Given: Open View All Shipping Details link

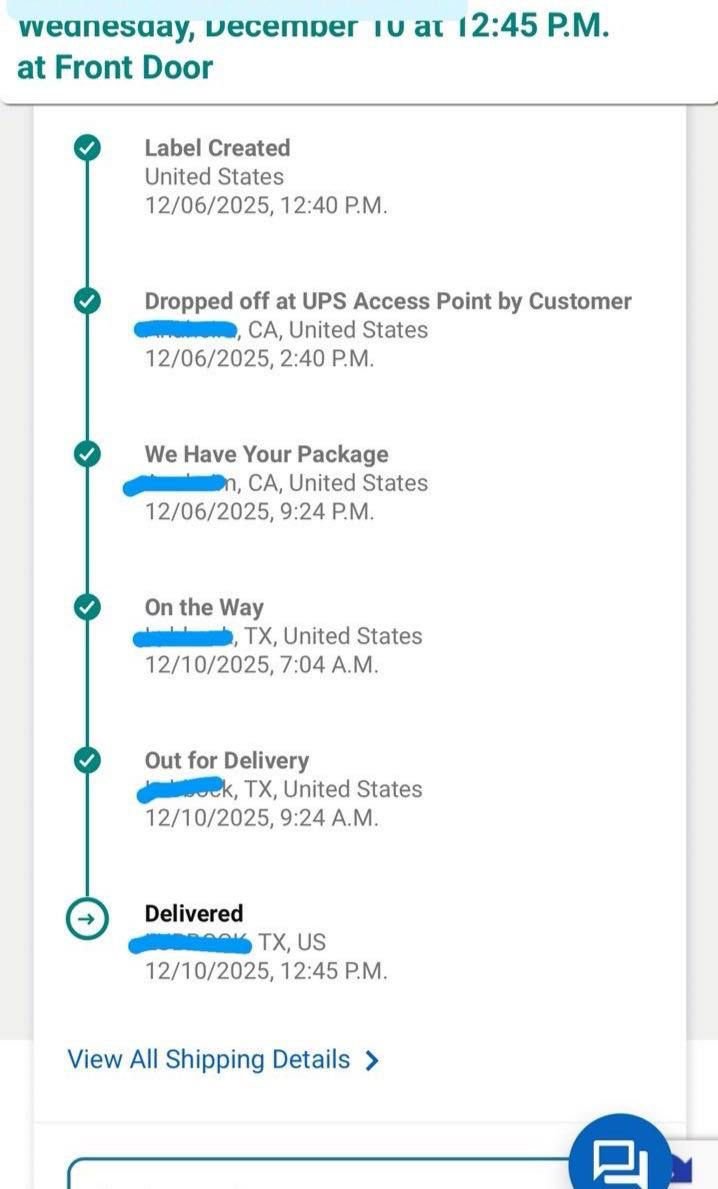Looking at the screenshot, I should tap(222, 1060).
